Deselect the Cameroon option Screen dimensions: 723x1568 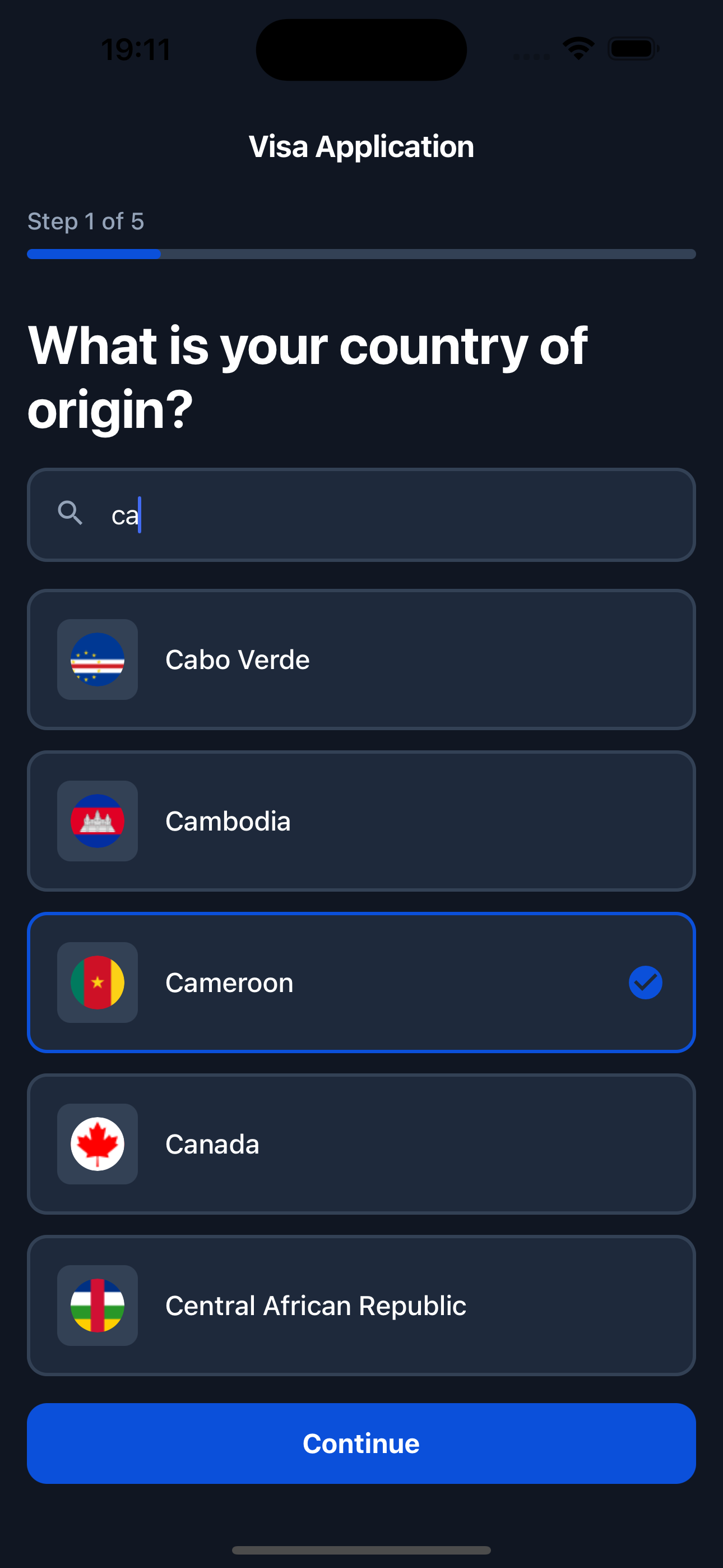pyautogui.click(x=361, y=983)
